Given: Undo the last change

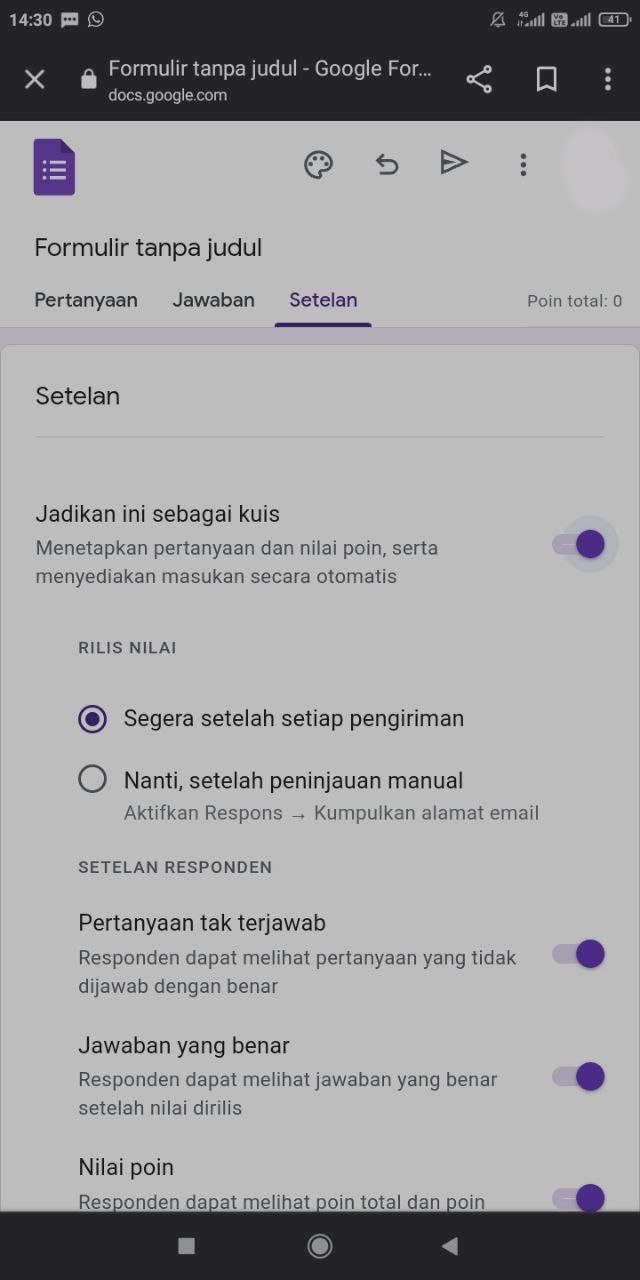Looking at the screenshot, I should [x=387, y=165].
